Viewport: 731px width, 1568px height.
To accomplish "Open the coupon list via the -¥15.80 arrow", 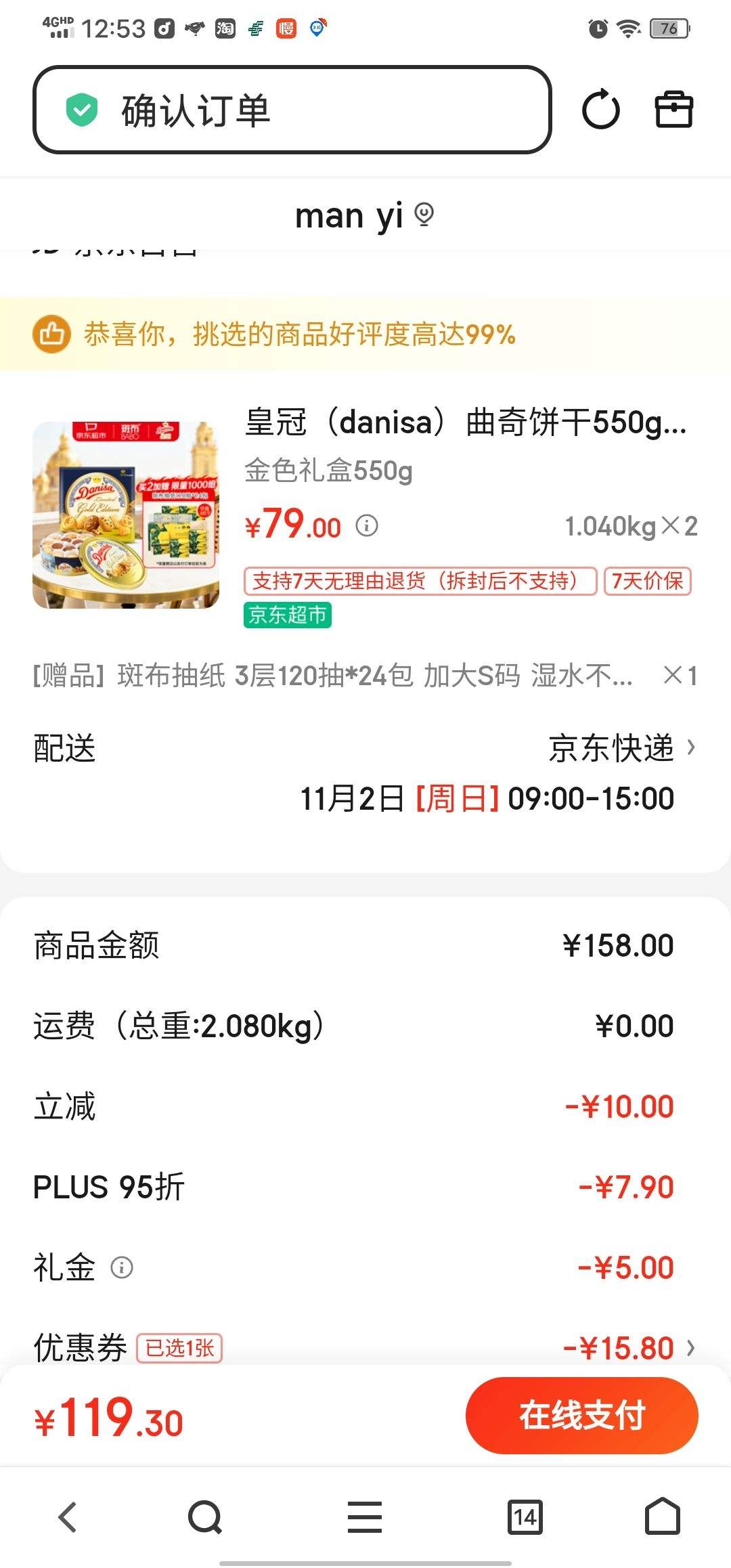I will point(690,1348).
